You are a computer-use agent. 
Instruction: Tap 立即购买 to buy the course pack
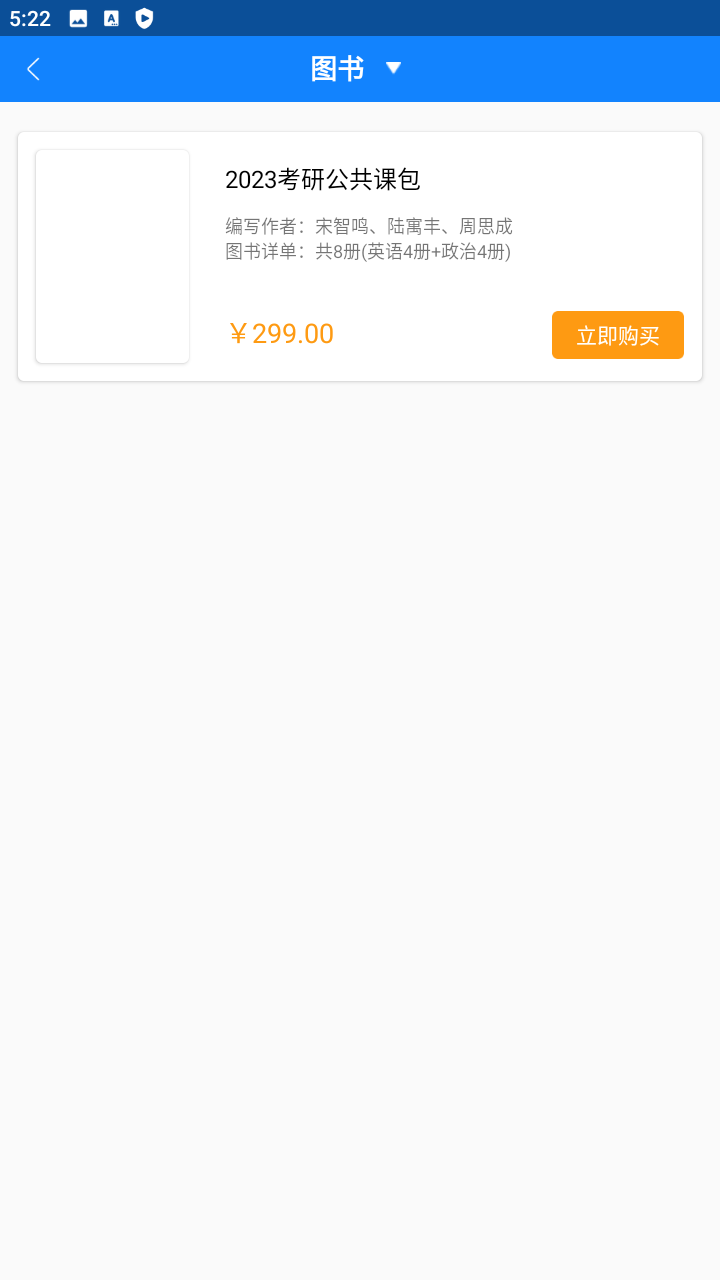click(617, 335)
